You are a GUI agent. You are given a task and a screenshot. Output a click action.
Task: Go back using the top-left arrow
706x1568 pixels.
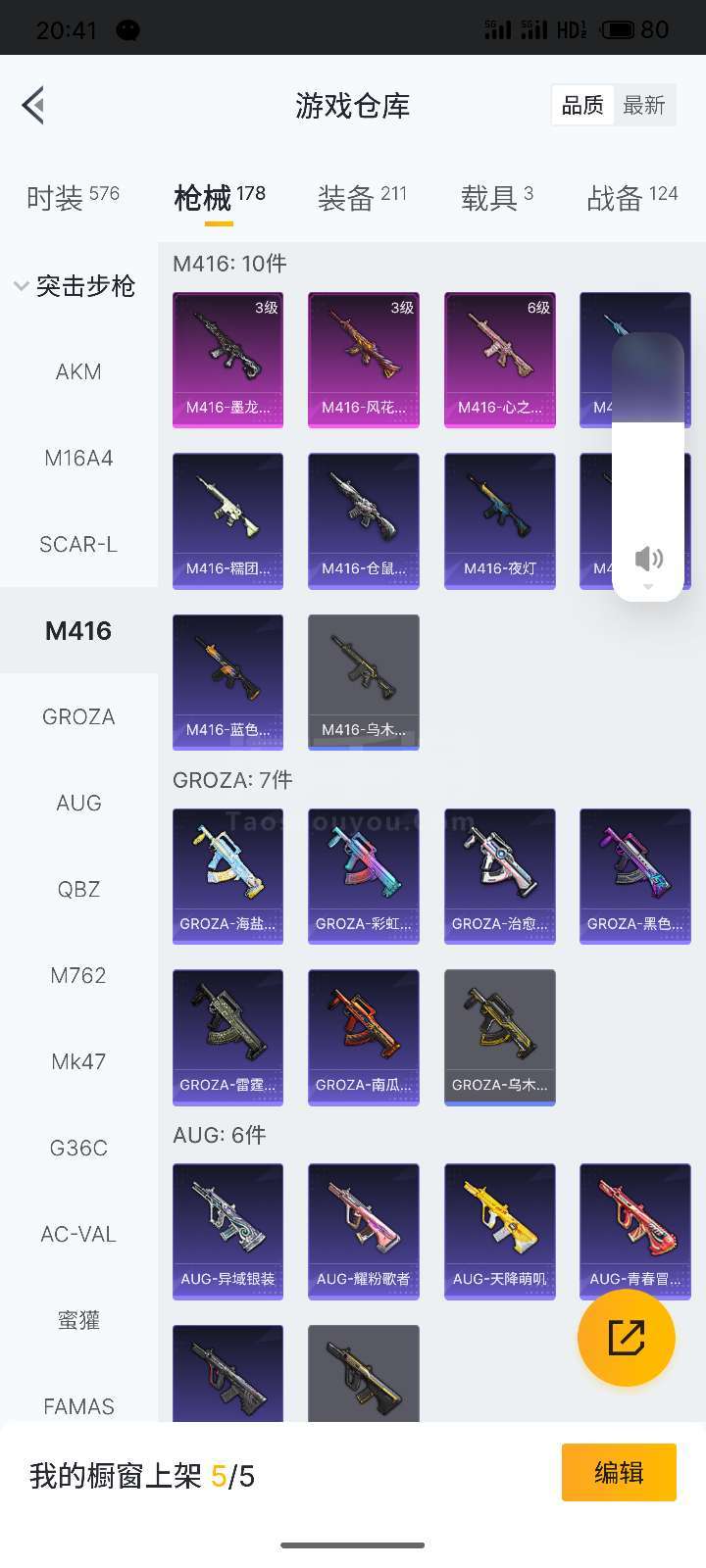[33, 105]
